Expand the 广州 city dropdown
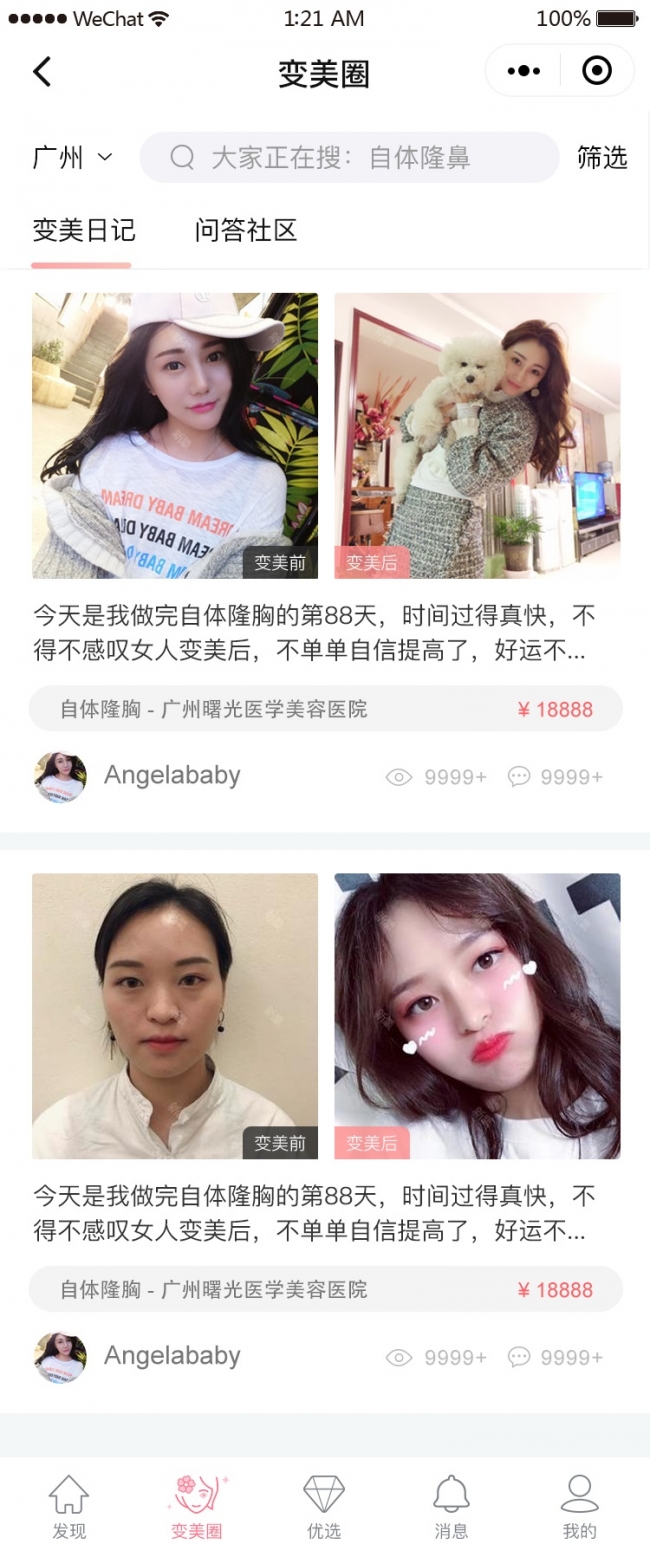Viewport: 650px width, 1544px height. (73, 158)
